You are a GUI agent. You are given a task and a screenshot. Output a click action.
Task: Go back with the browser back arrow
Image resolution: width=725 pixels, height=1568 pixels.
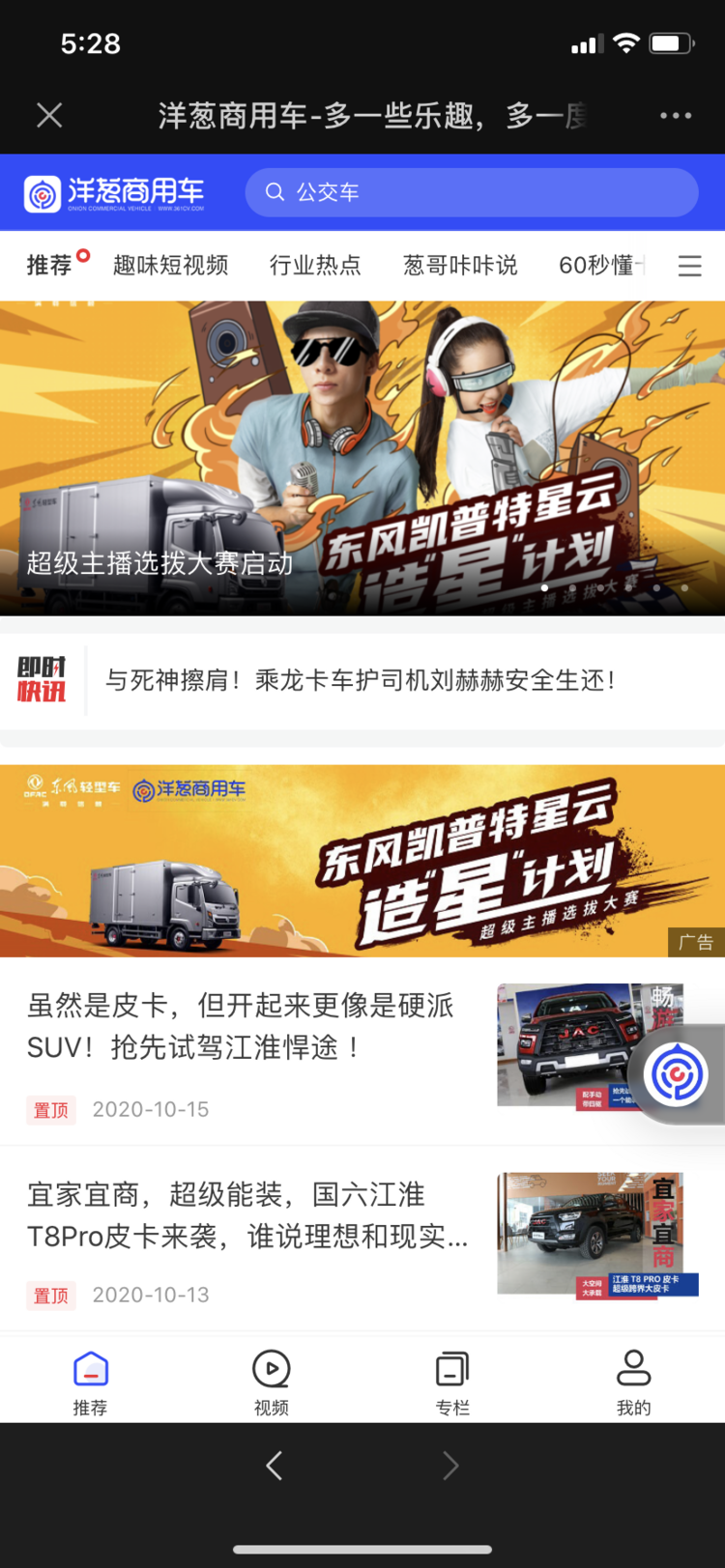[275, 1466]
